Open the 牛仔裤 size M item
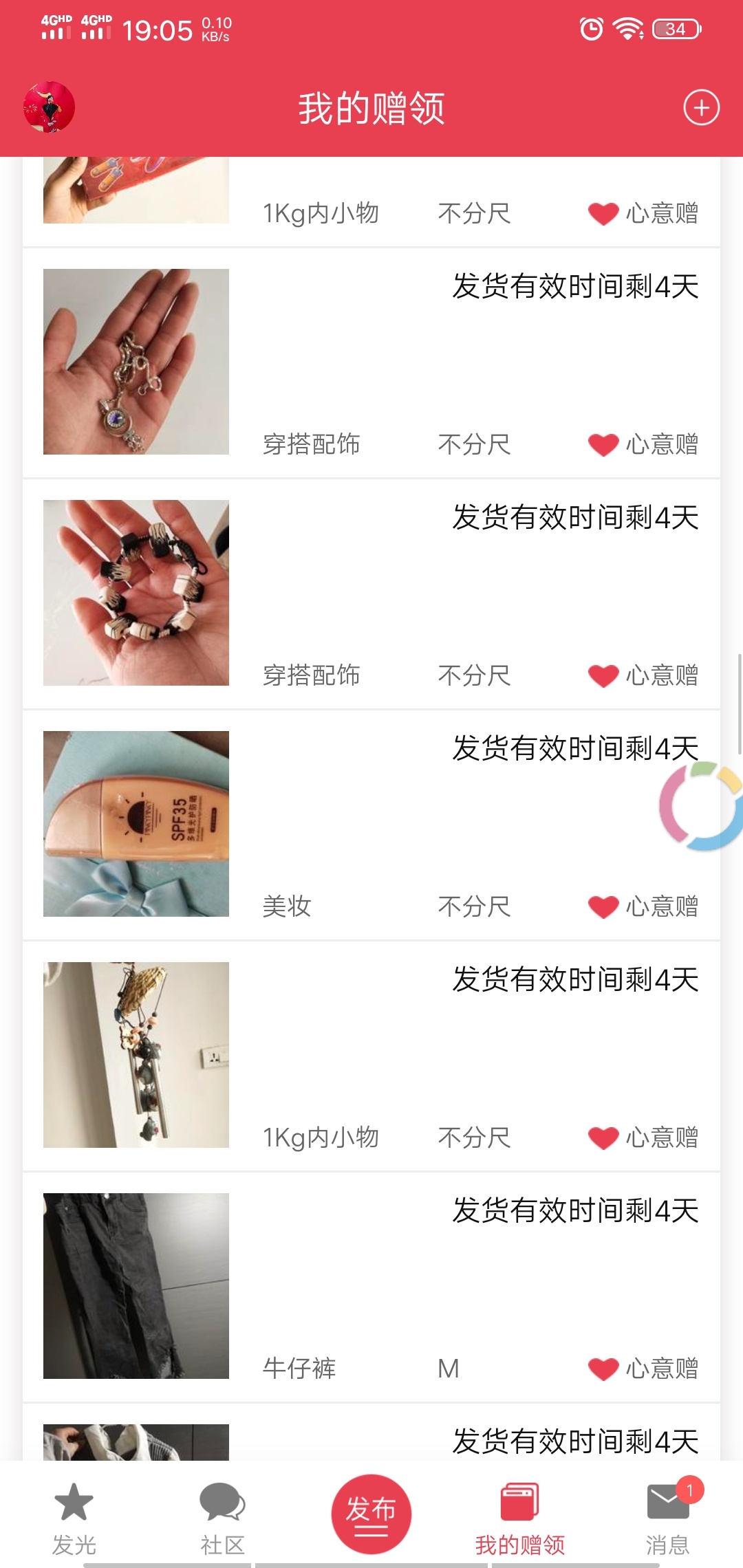The width and height of the screenshot is (743, 1568). [x=371, y=1287]
